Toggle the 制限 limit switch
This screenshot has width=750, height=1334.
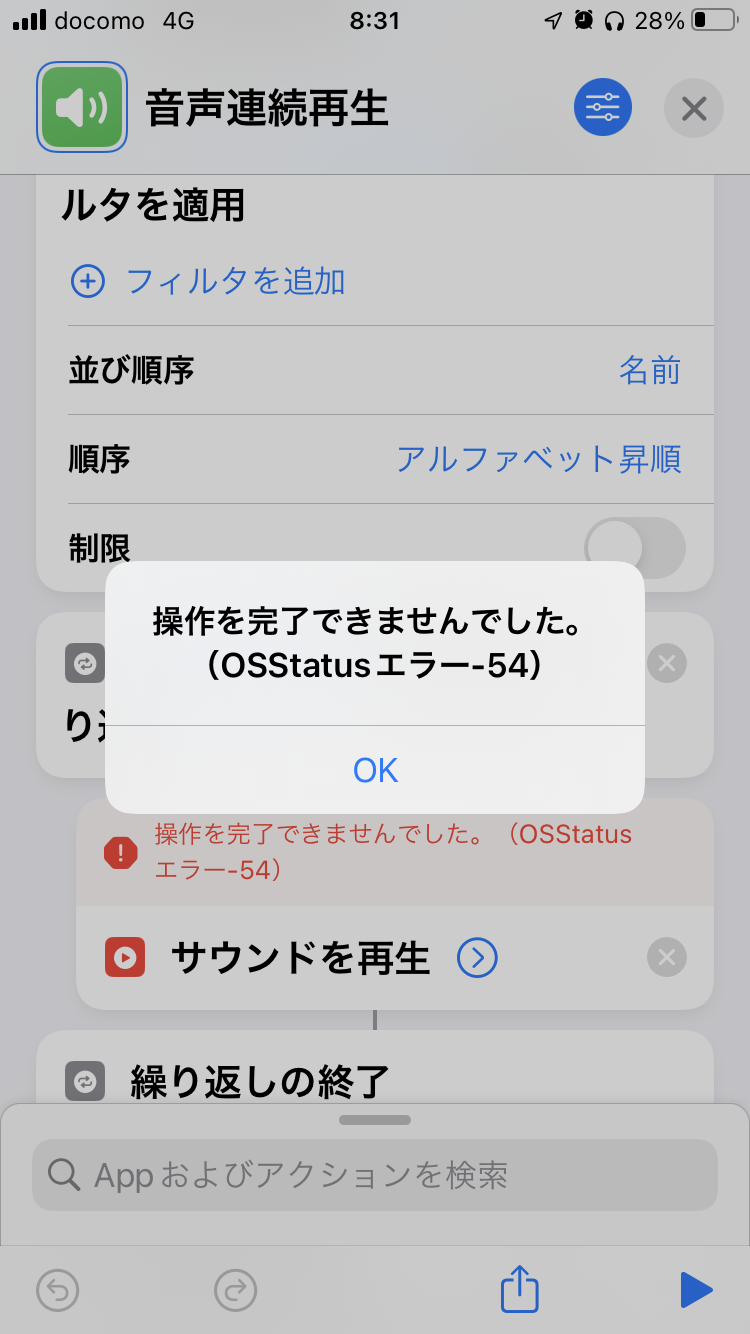[635, 548]
